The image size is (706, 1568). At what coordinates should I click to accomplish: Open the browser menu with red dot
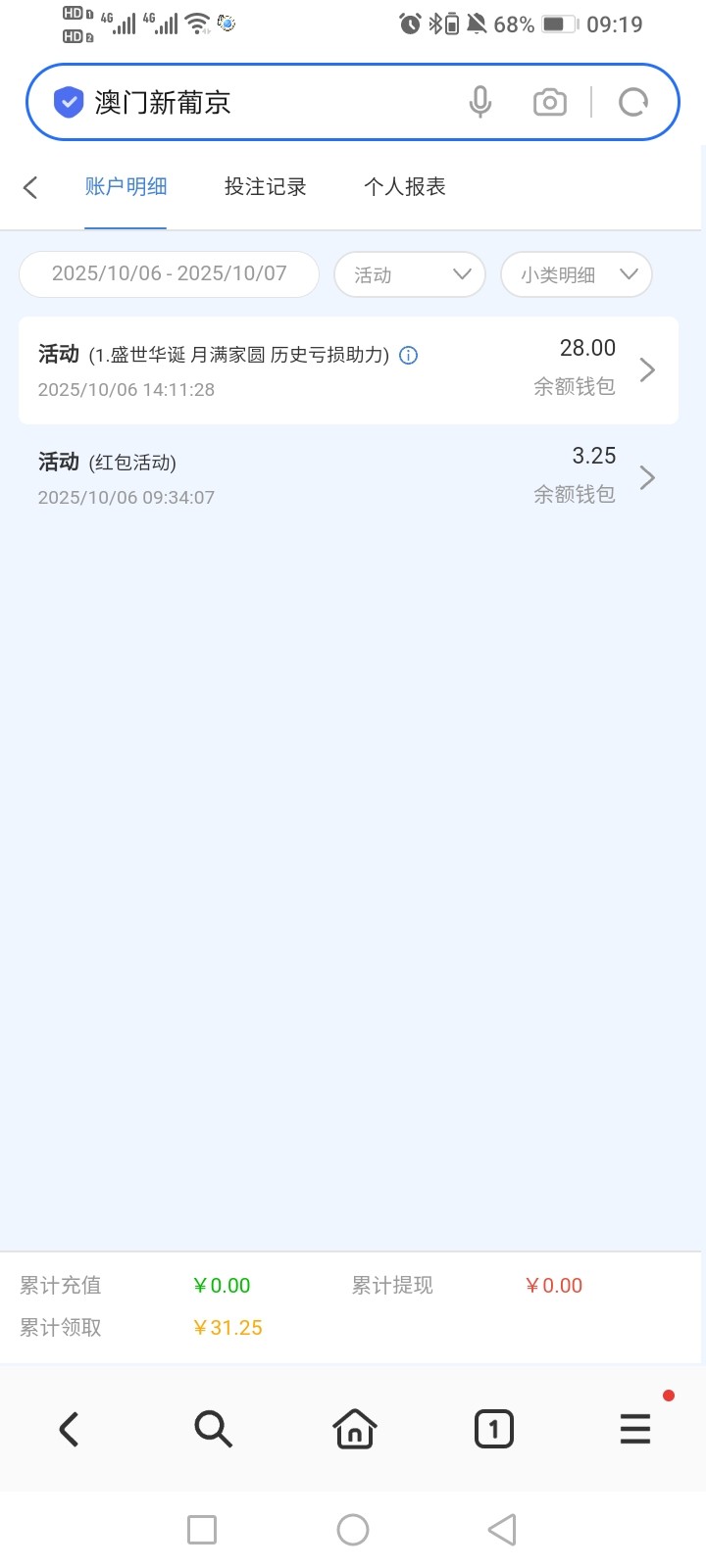[634, 1429]
